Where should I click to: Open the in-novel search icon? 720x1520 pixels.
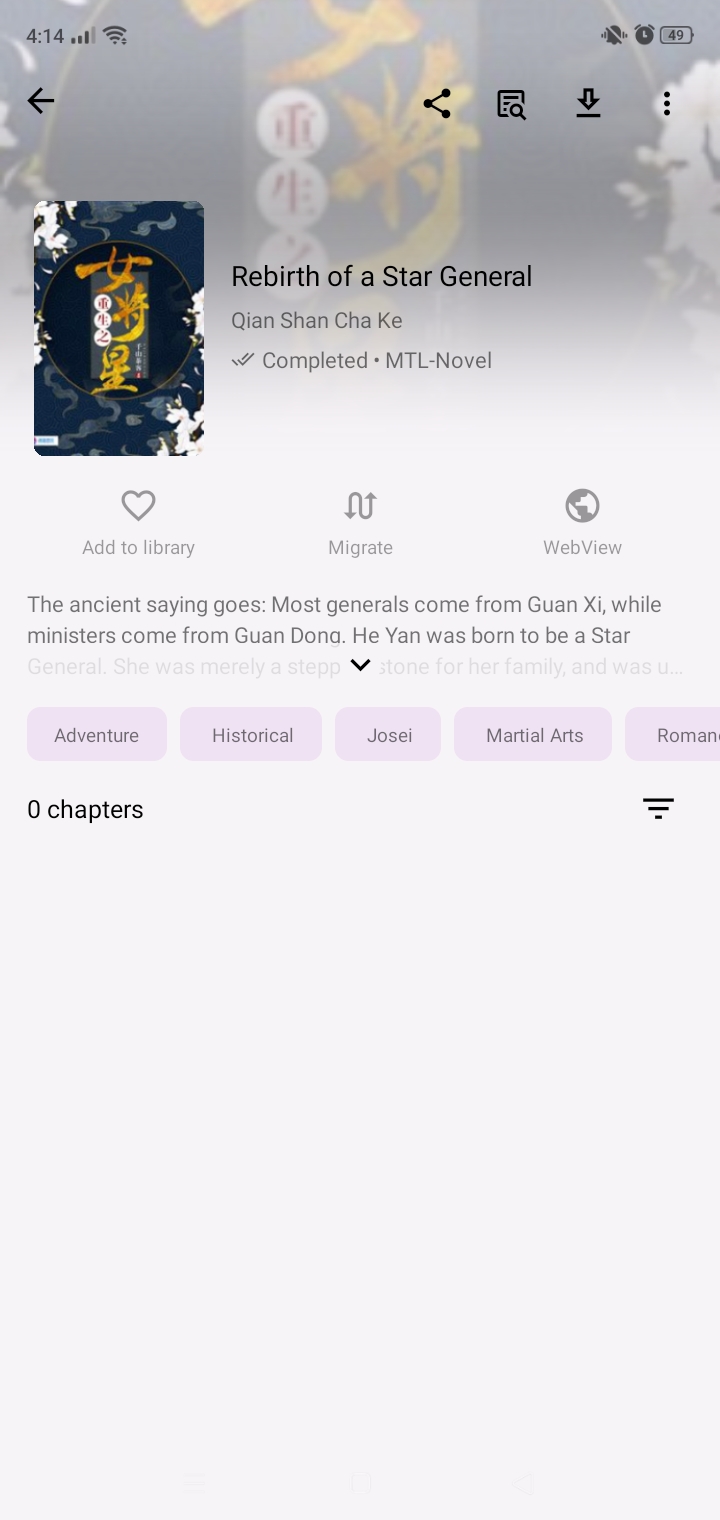pyautogui.click(x=510, y=103)
